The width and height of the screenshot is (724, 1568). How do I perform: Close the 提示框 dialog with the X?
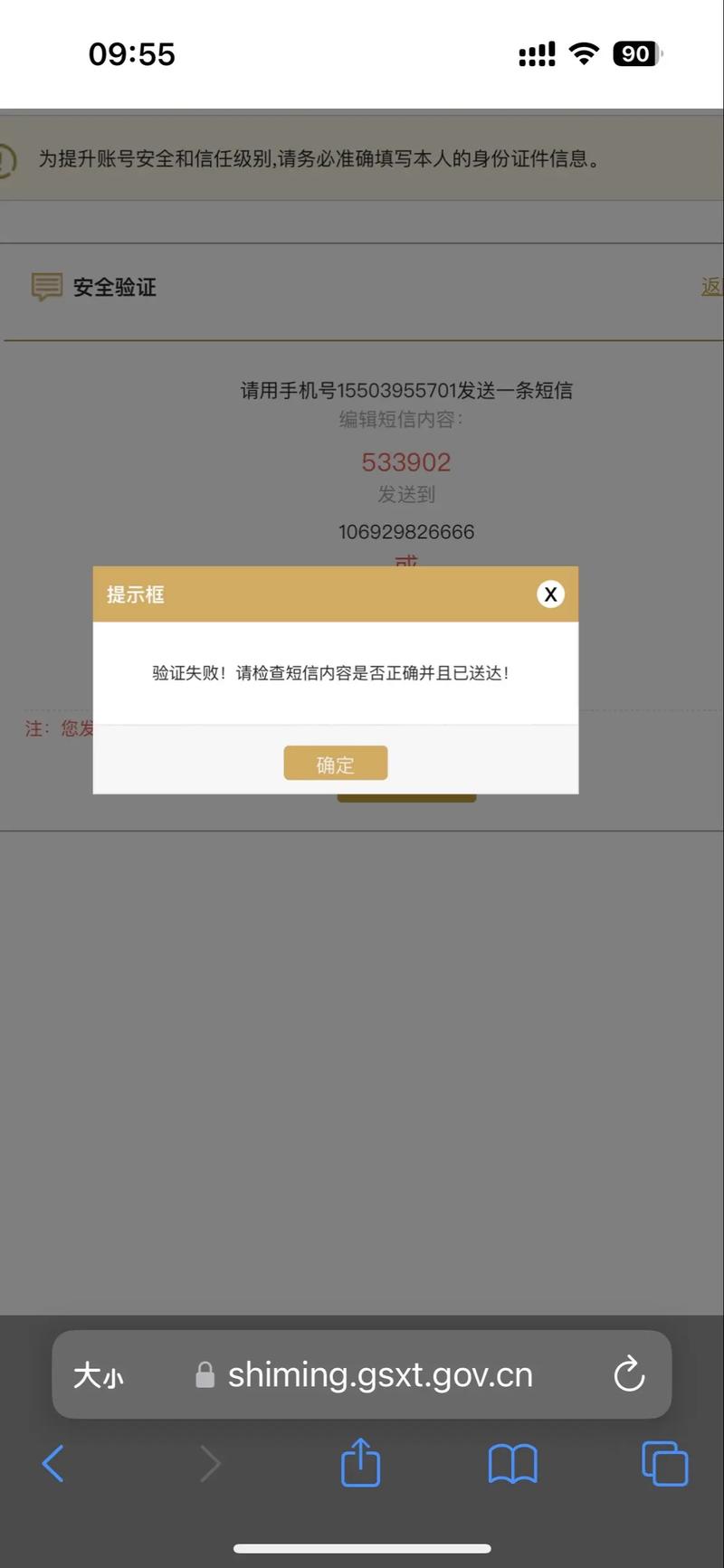(550, 594)
